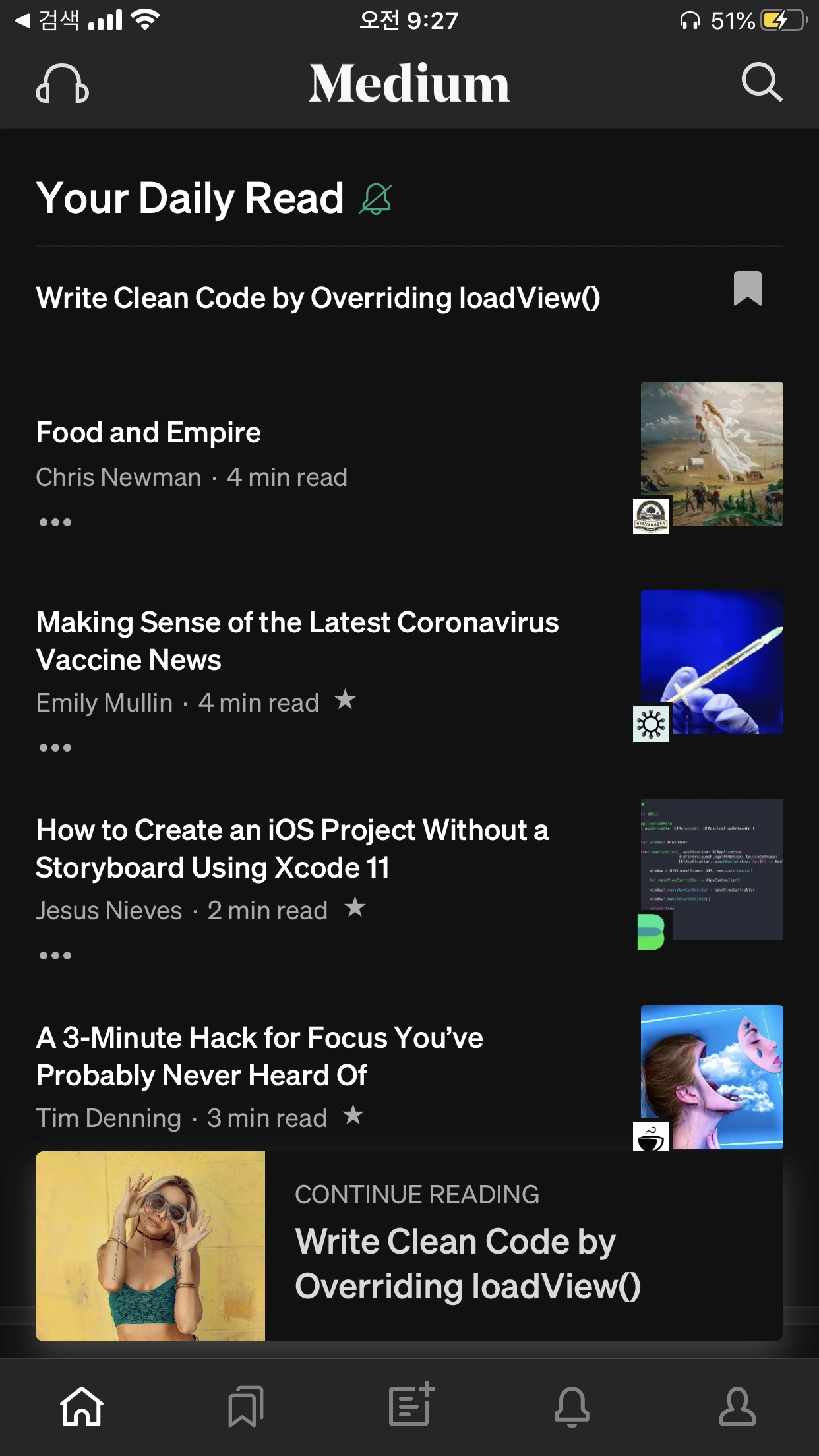The height and width of the screenshot is (1456, 819).
Task: Switch to the notifications tab
Action: click(x=572, y=1407)
